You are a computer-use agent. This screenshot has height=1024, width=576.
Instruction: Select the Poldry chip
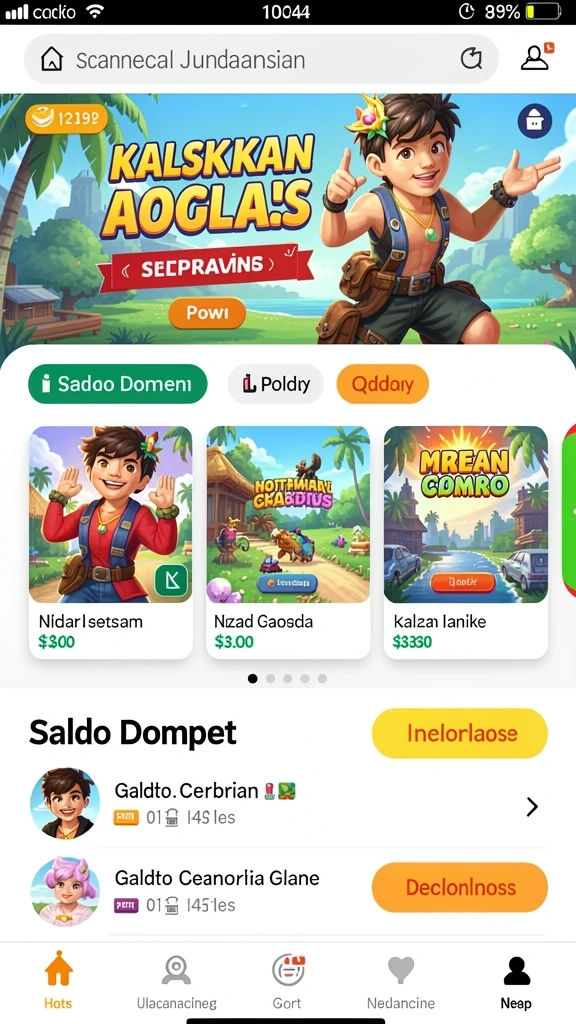click(x=275, y=384)
